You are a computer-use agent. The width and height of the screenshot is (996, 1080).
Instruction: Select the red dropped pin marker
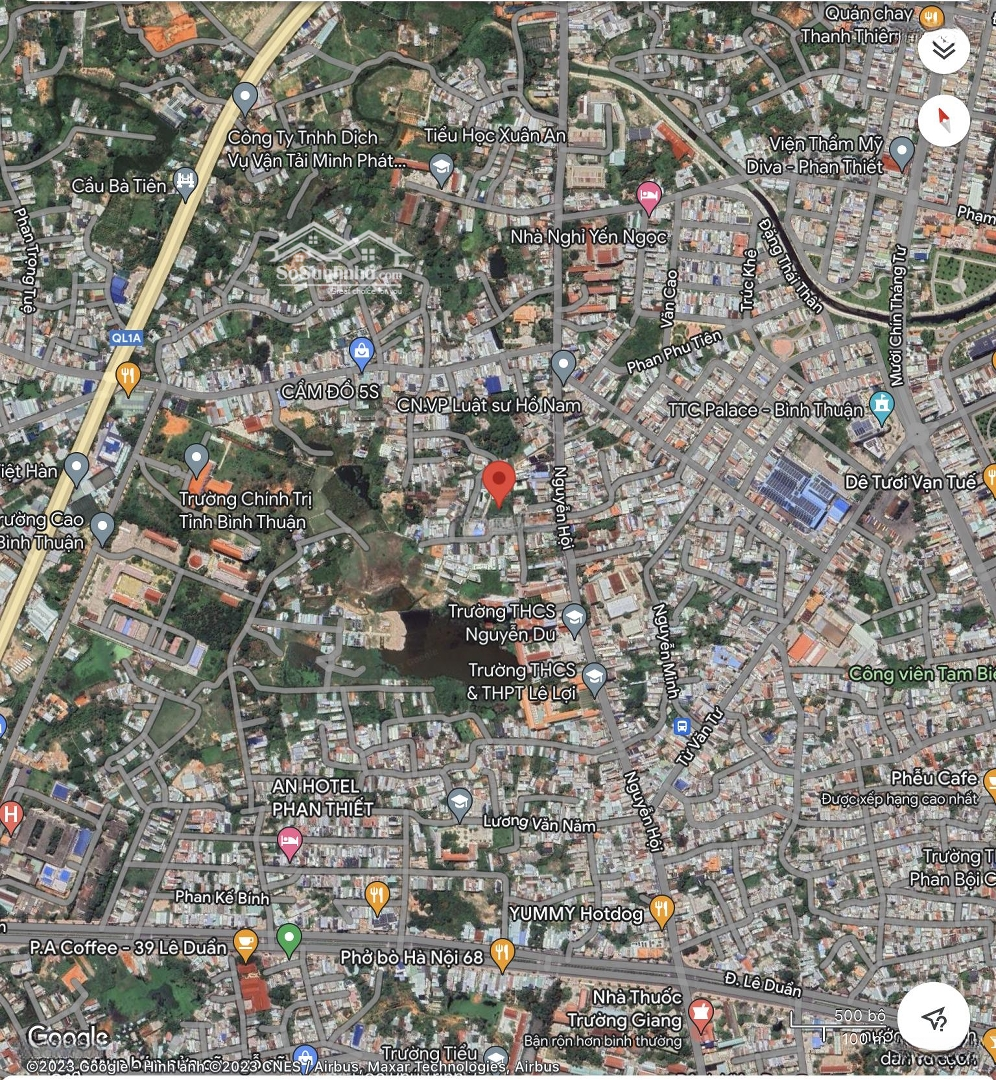(x=499, y=483)
